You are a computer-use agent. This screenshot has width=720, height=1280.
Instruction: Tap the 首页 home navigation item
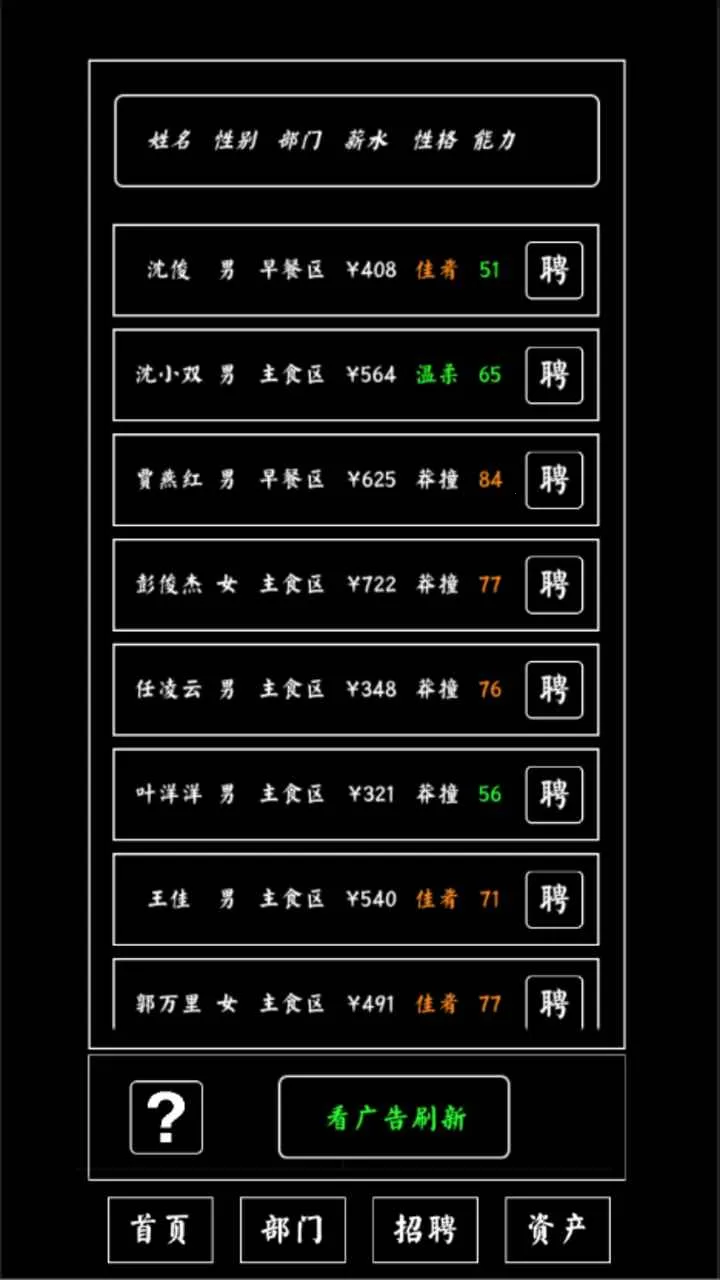coord(160,1229)
